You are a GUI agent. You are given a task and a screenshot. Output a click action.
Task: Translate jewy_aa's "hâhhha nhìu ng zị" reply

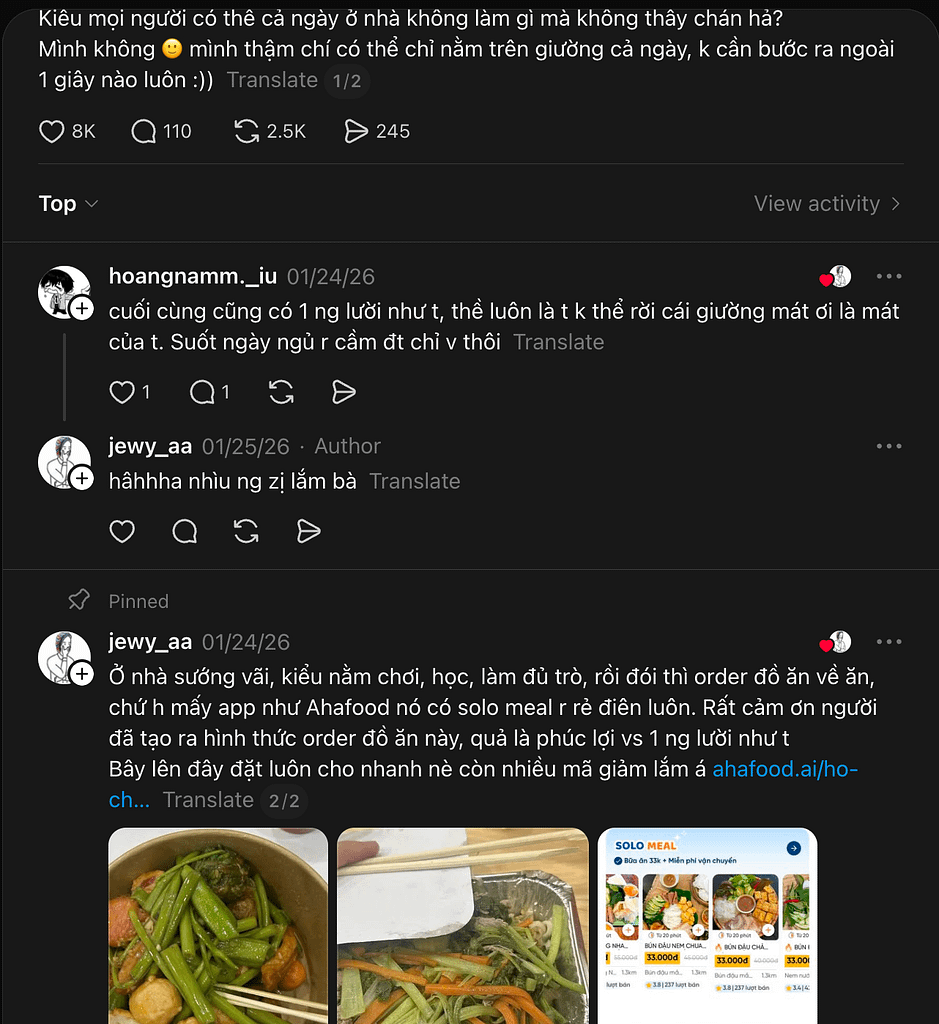click(x=414, y=481)
